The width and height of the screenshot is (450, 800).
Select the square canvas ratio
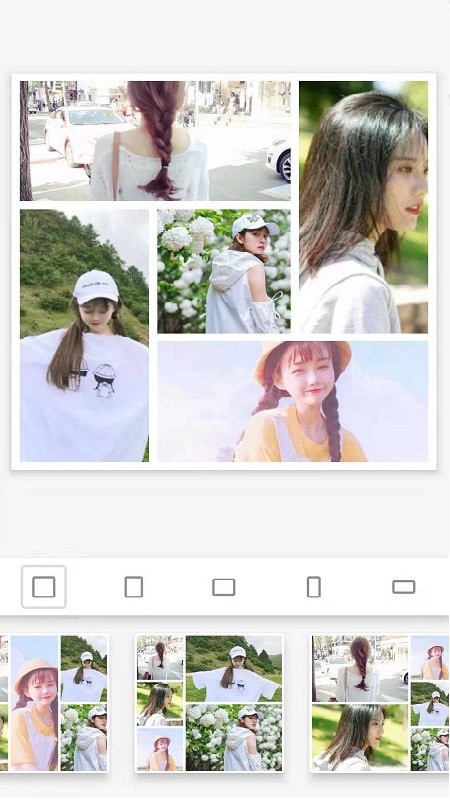pyautogui.click(x=44, y=587)
